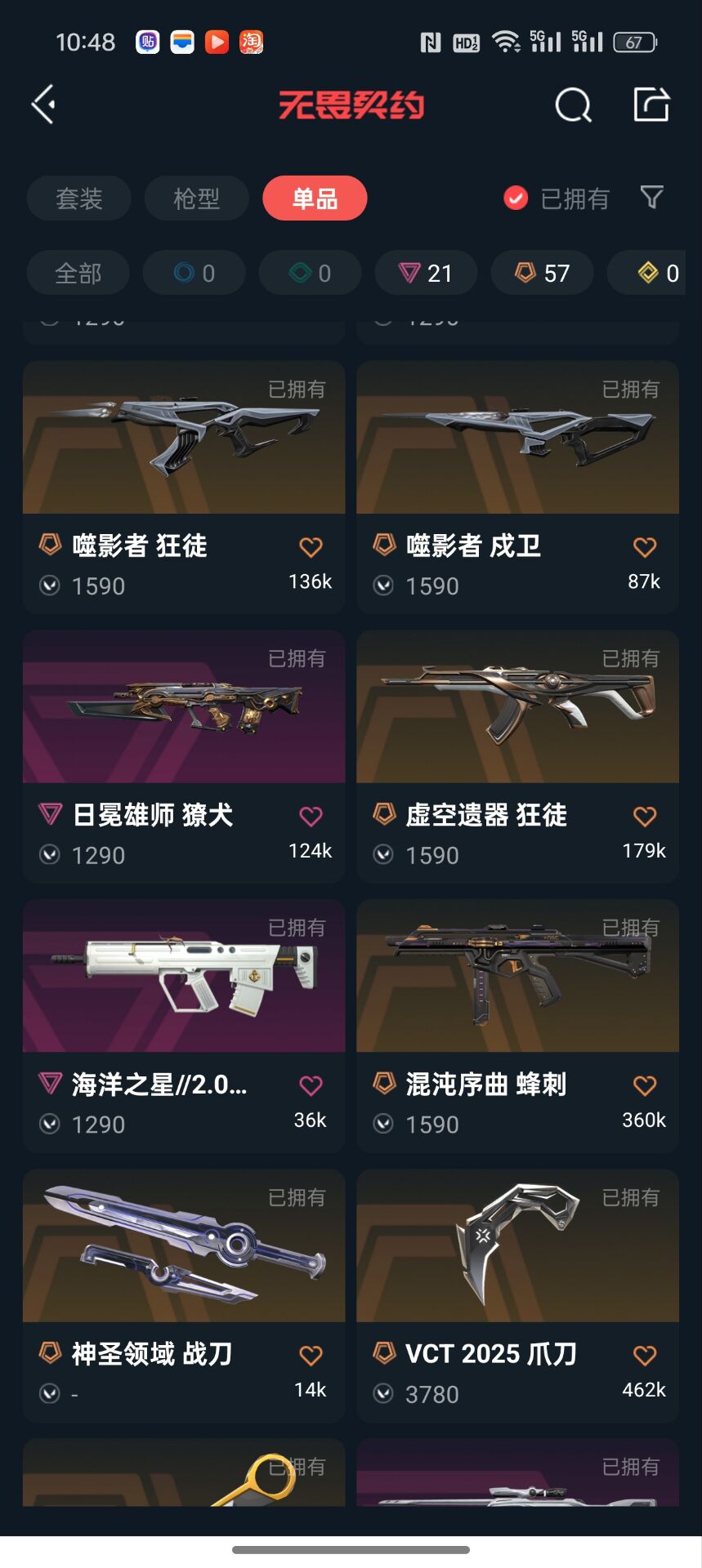Screen dimensions: 702x1568
Task: Like the 噬影者 戍卫 skin
Action: point(644,547)
